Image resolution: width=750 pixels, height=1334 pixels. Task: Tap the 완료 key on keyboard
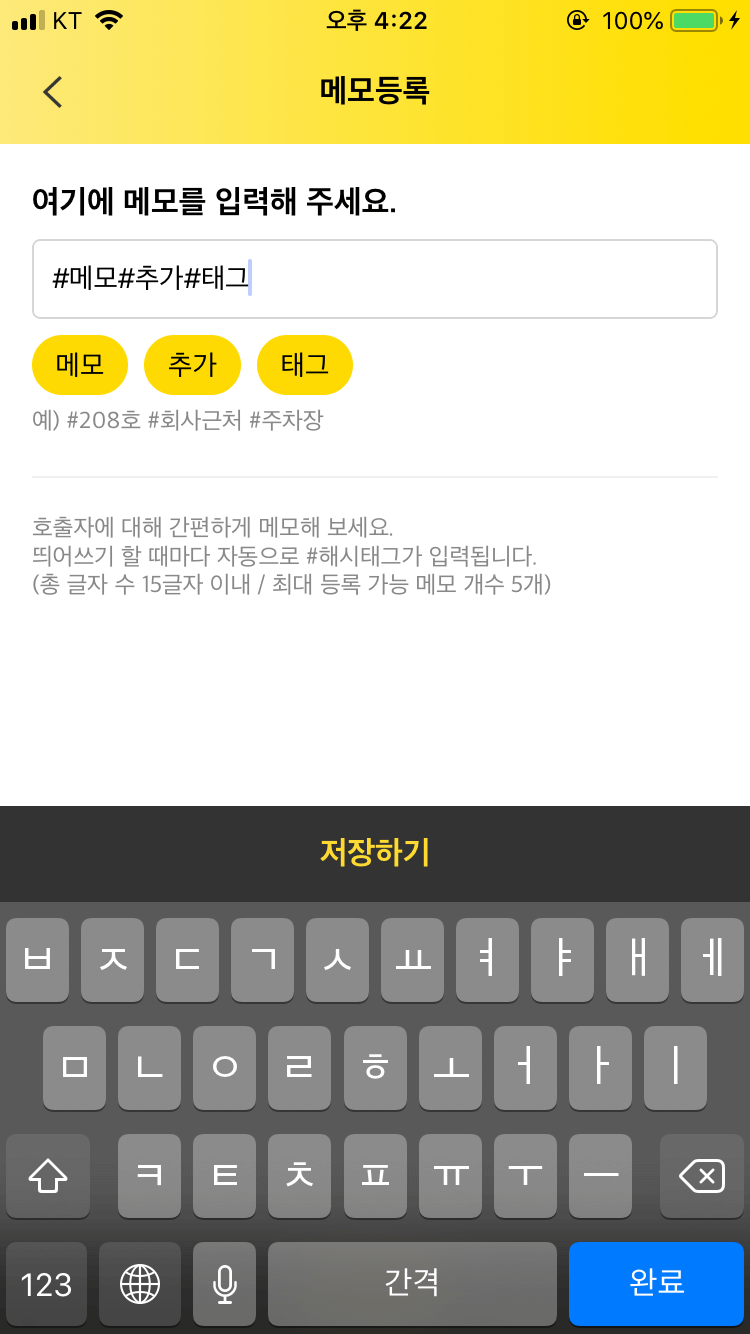click(x=656, y=1282)
